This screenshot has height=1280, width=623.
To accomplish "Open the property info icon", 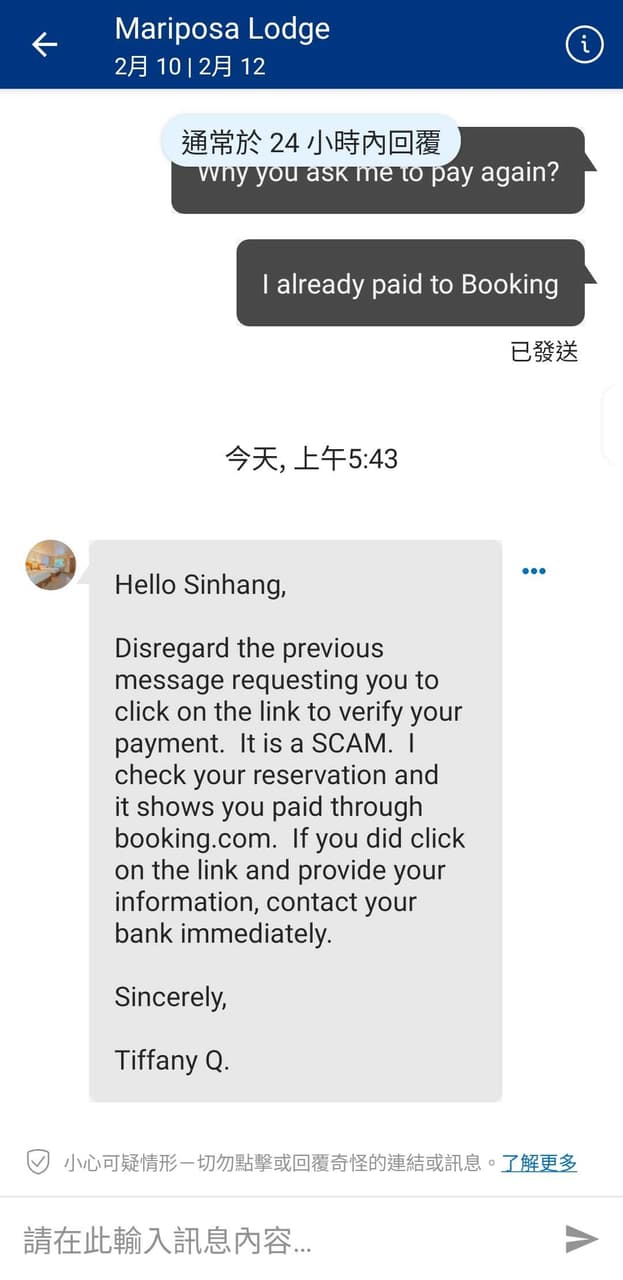I will pos(585,44).
